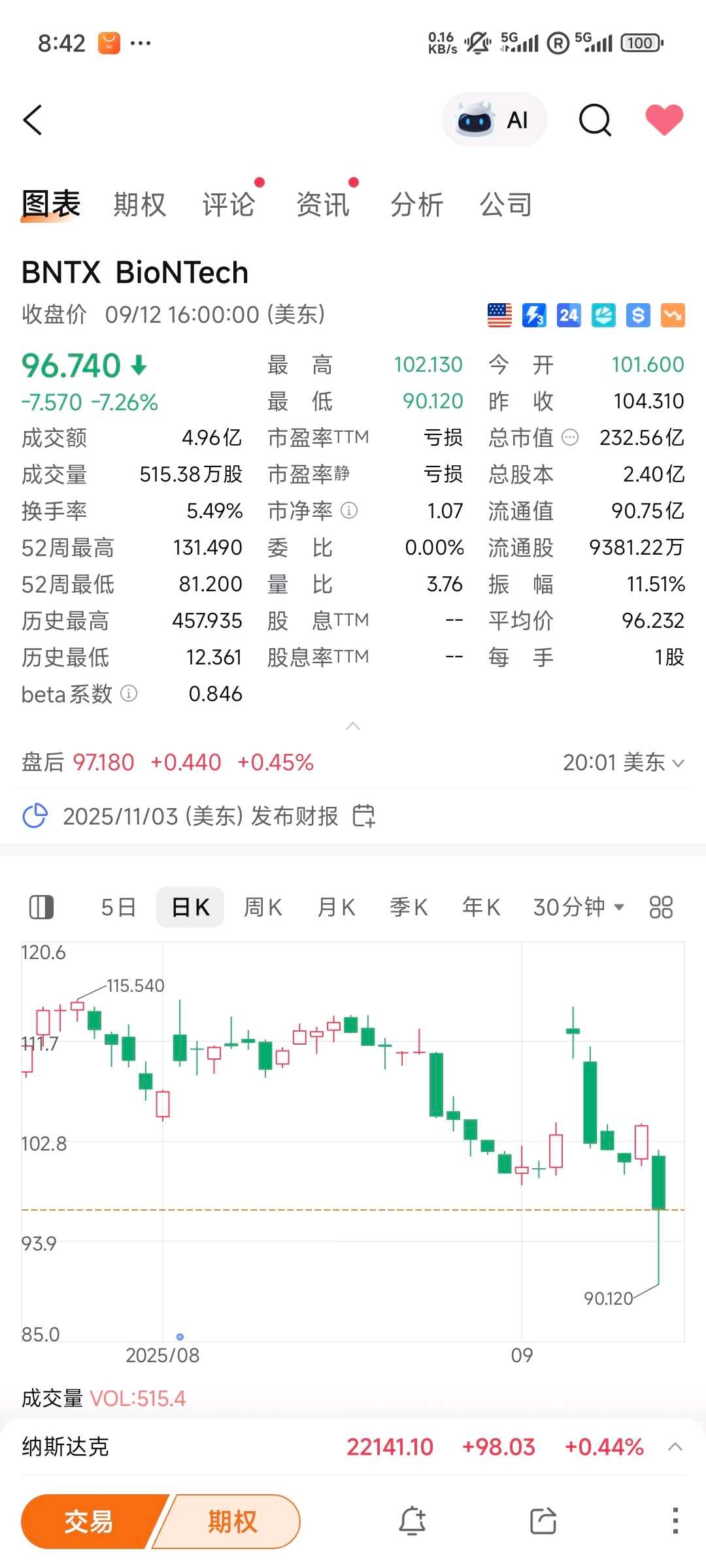The image size is (706, 1568).
Task: Open stock search magnifier
Action: [595, 120]
